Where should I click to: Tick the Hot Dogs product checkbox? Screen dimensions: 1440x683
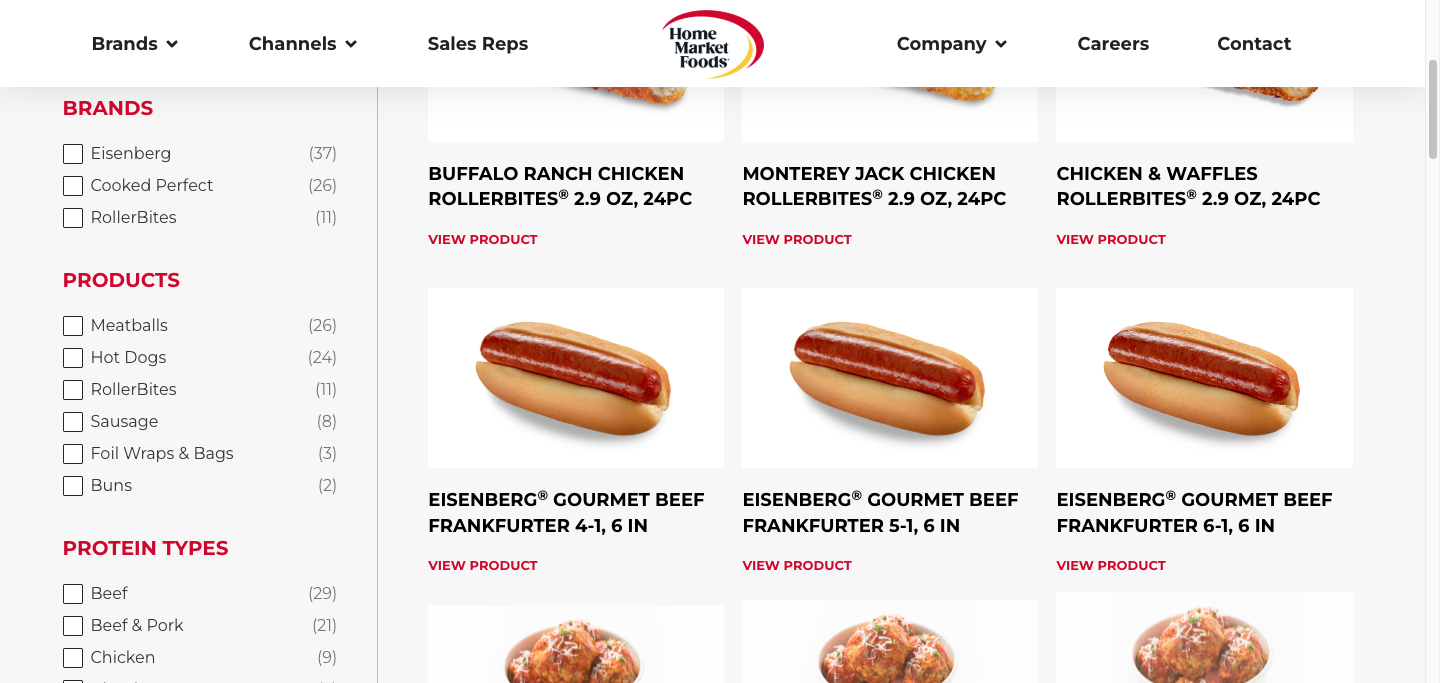[73, 358]
